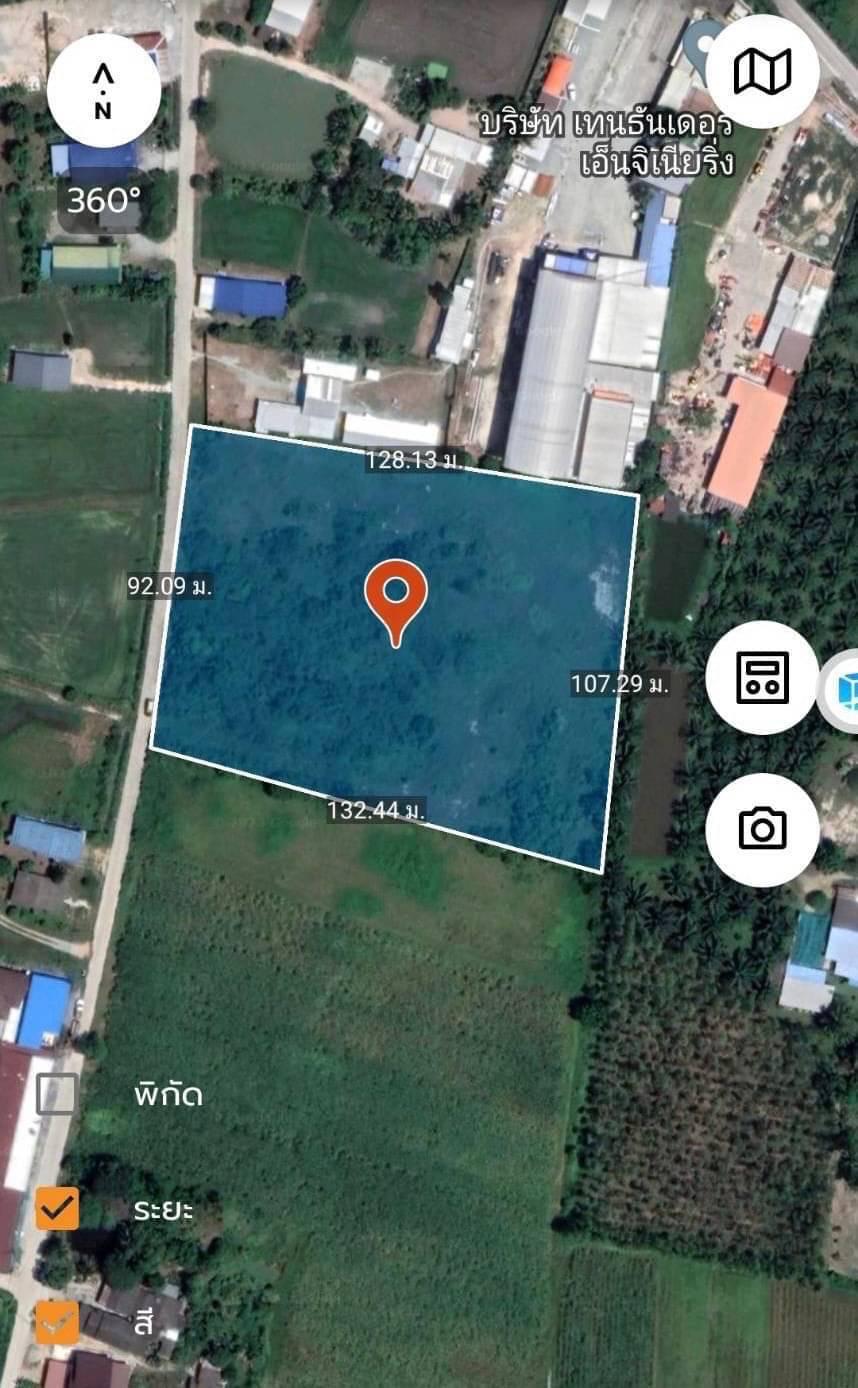Capture the map with the camera button
The image size is (858, 1388).
point(762,829)
